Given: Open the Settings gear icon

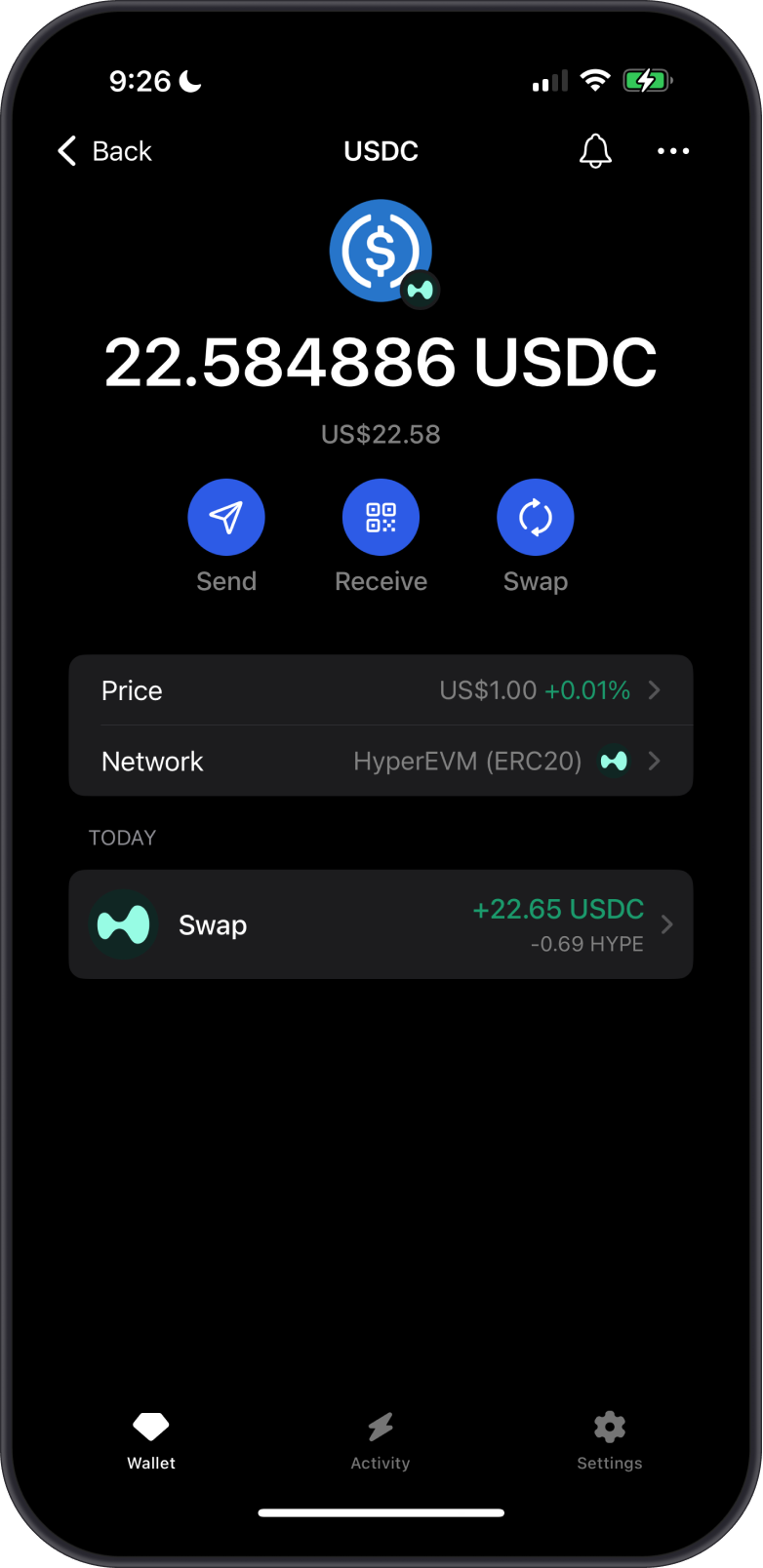Looking at the screenshot, I should tap(609, 1426).
